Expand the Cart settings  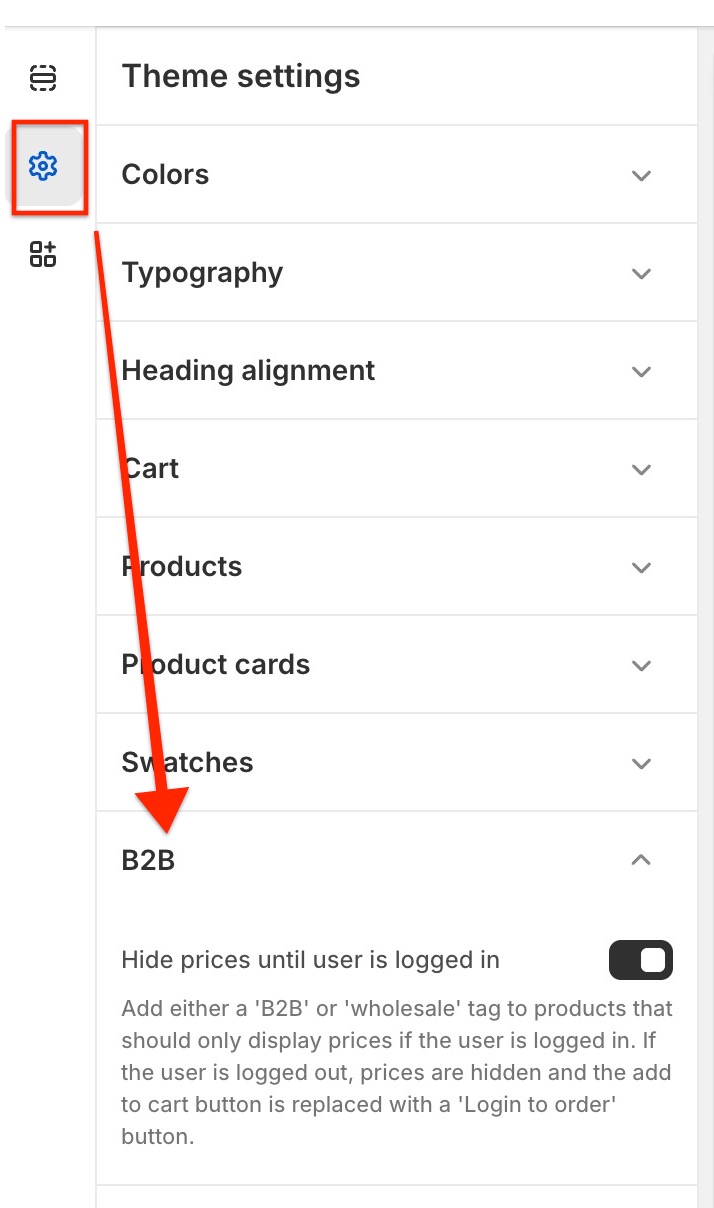click(396, 469)
